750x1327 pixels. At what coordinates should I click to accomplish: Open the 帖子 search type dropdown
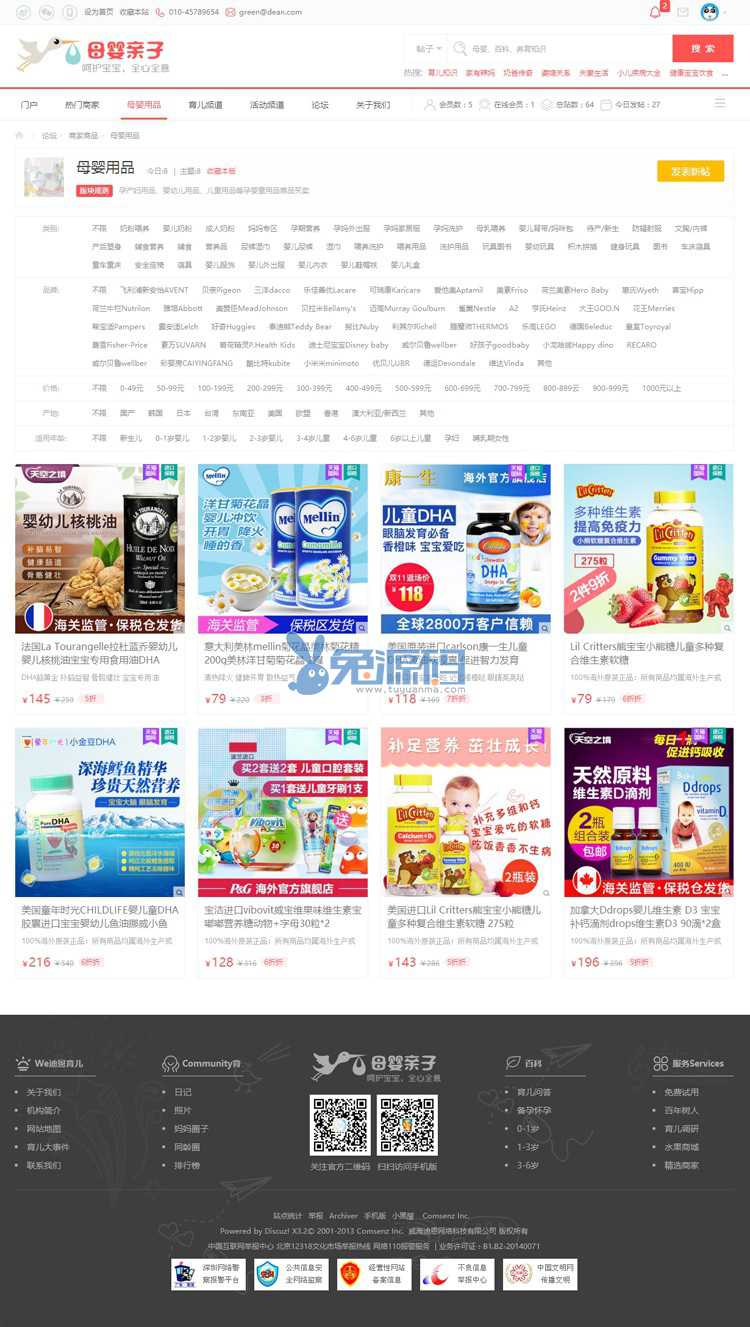pos(426,48)
